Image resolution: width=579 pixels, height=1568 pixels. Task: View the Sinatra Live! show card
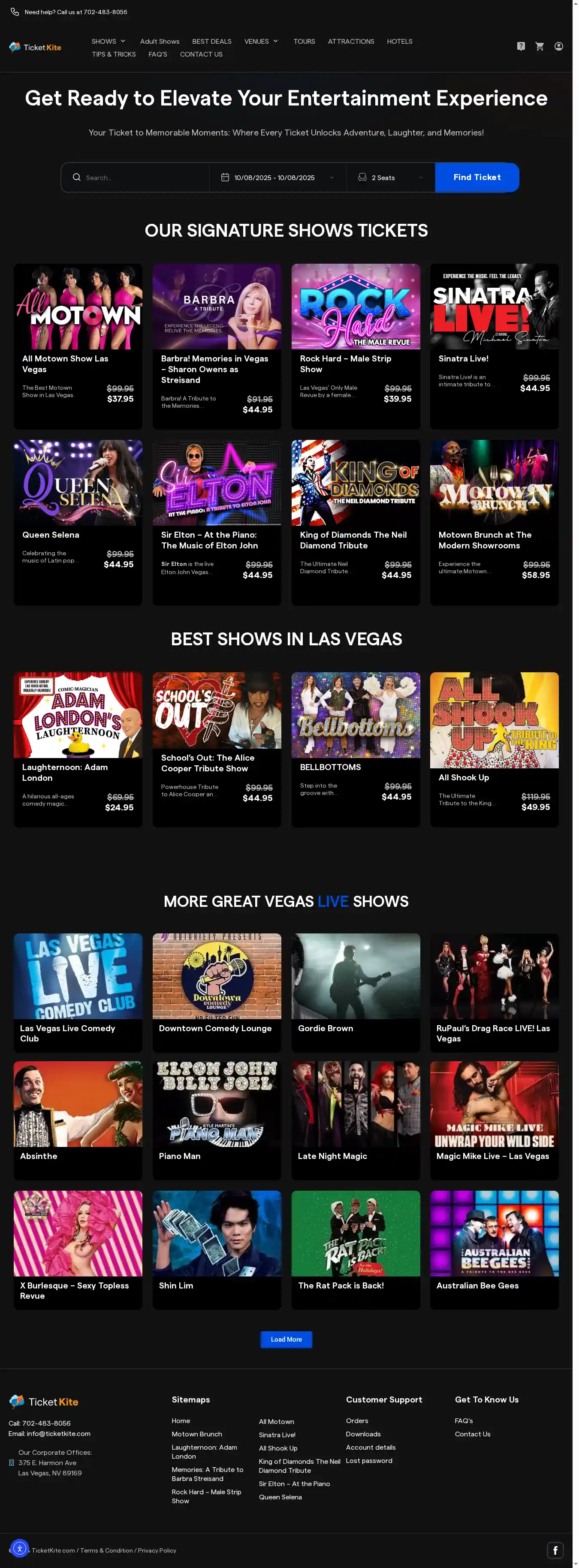(x=494, y=346)
